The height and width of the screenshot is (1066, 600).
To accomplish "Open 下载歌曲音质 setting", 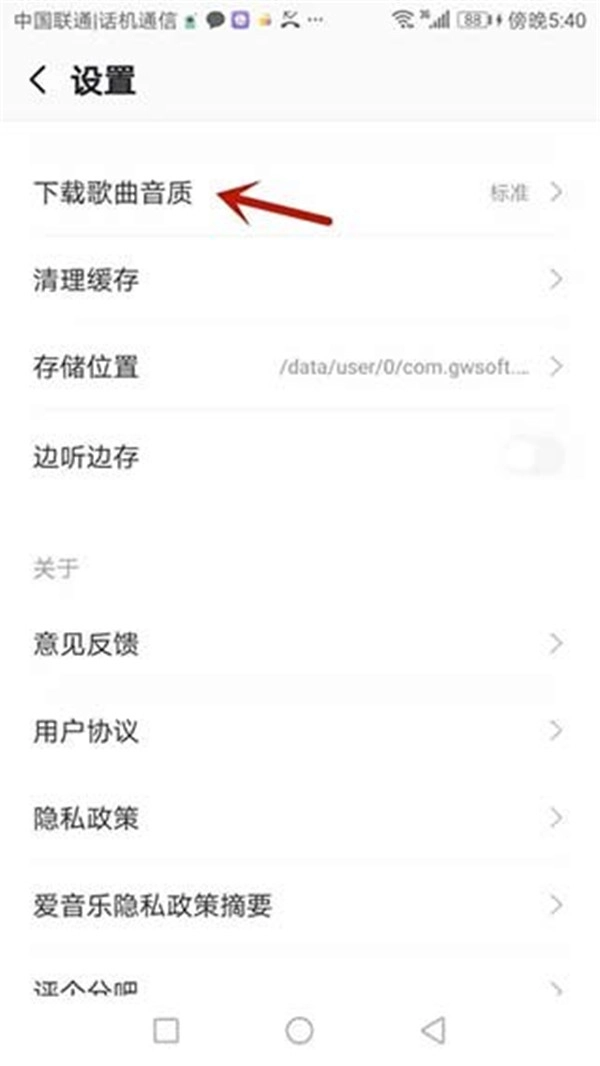I will tap(300, 193).
